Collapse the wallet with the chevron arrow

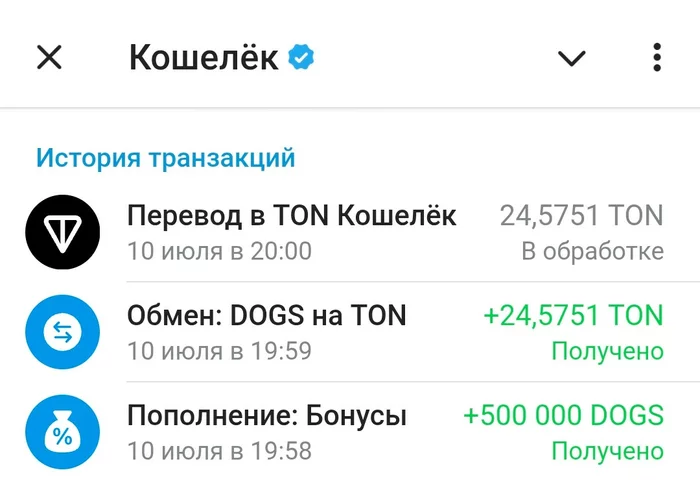[x=571, y=58]
